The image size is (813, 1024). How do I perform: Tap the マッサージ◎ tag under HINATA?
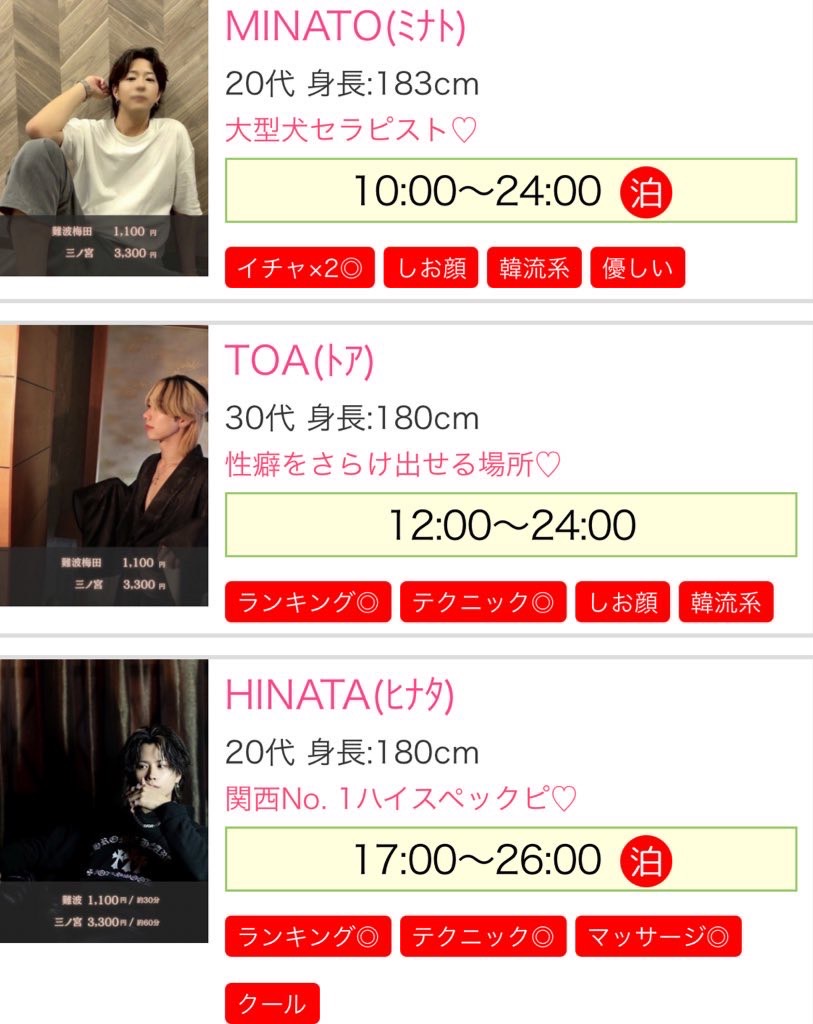click(x=658, y=936)
